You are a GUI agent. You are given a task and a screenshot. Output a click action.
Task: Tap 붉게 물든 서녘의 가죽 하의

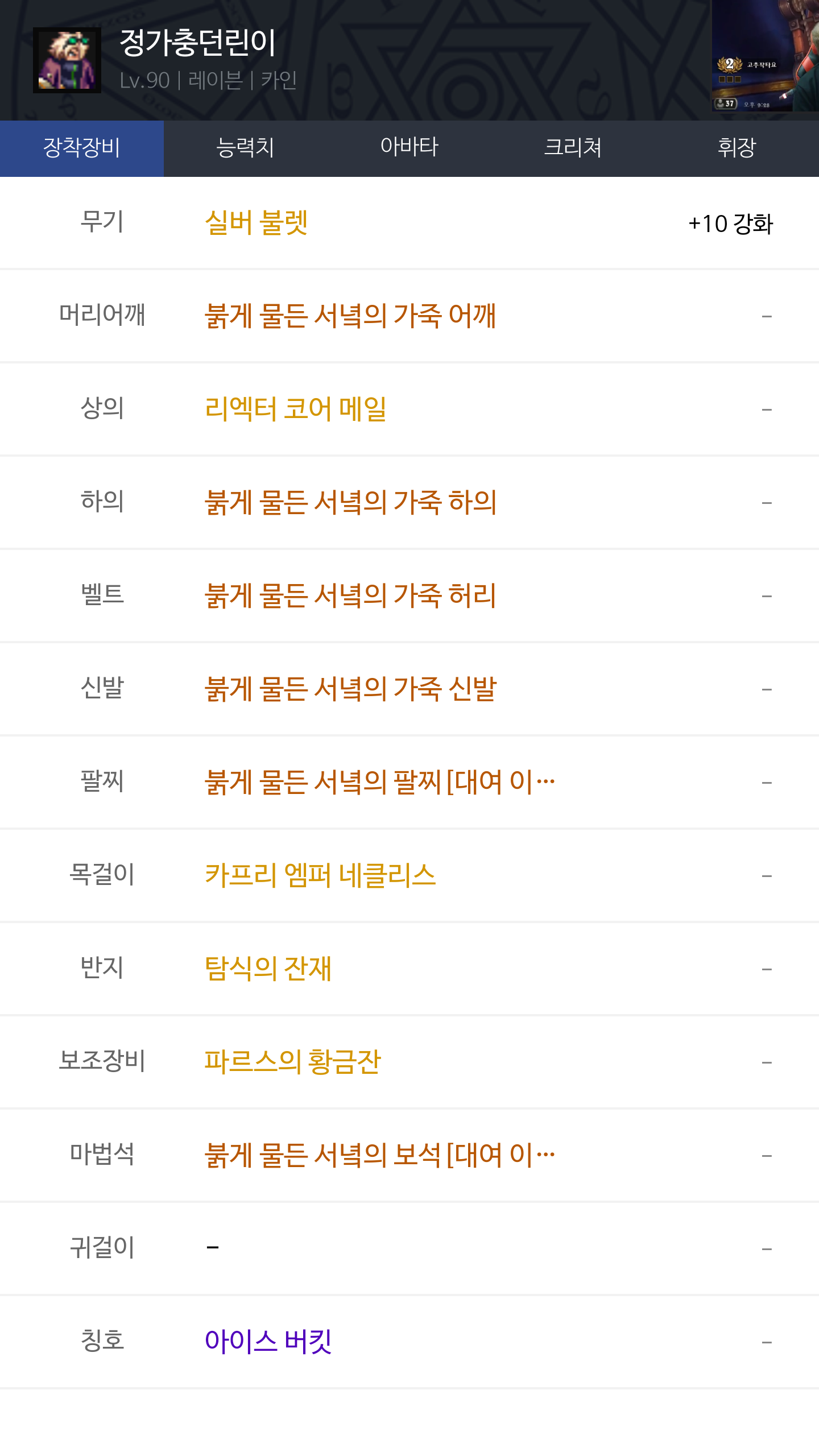tap(350, 503)
